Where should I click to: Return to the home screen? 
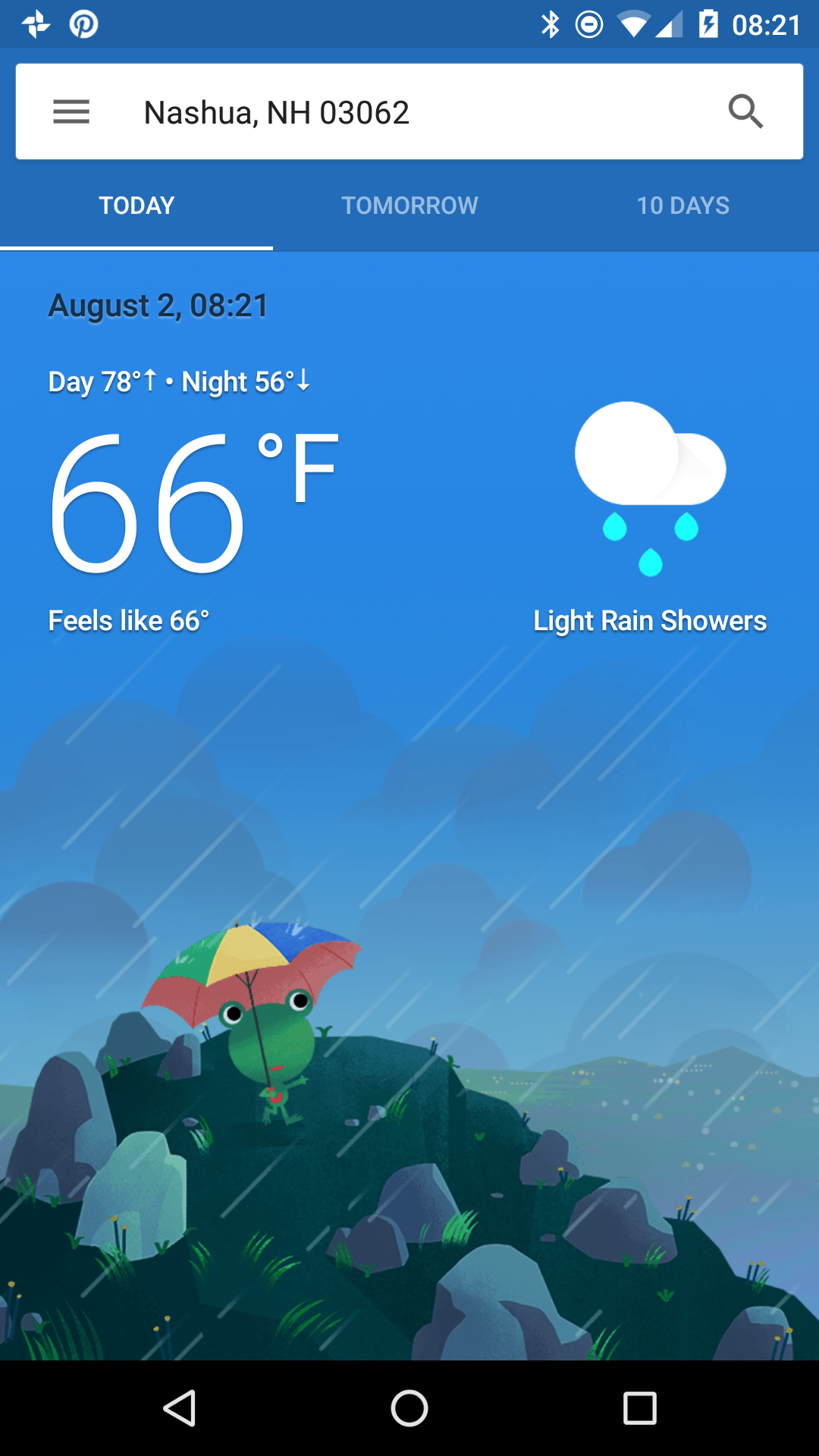pos(409,1408)
